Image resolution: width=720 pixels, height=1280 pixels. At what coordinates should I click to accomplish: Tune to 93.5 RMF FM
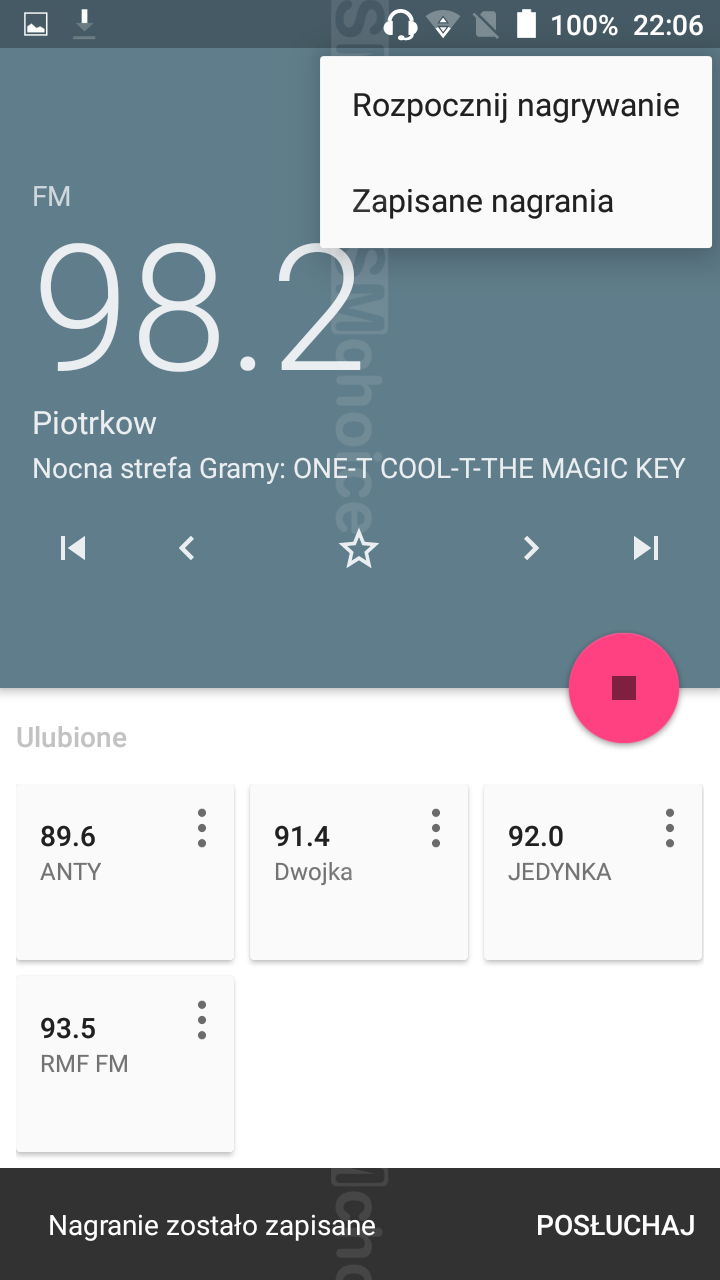pyautogui.click(x=125, y=1064)
